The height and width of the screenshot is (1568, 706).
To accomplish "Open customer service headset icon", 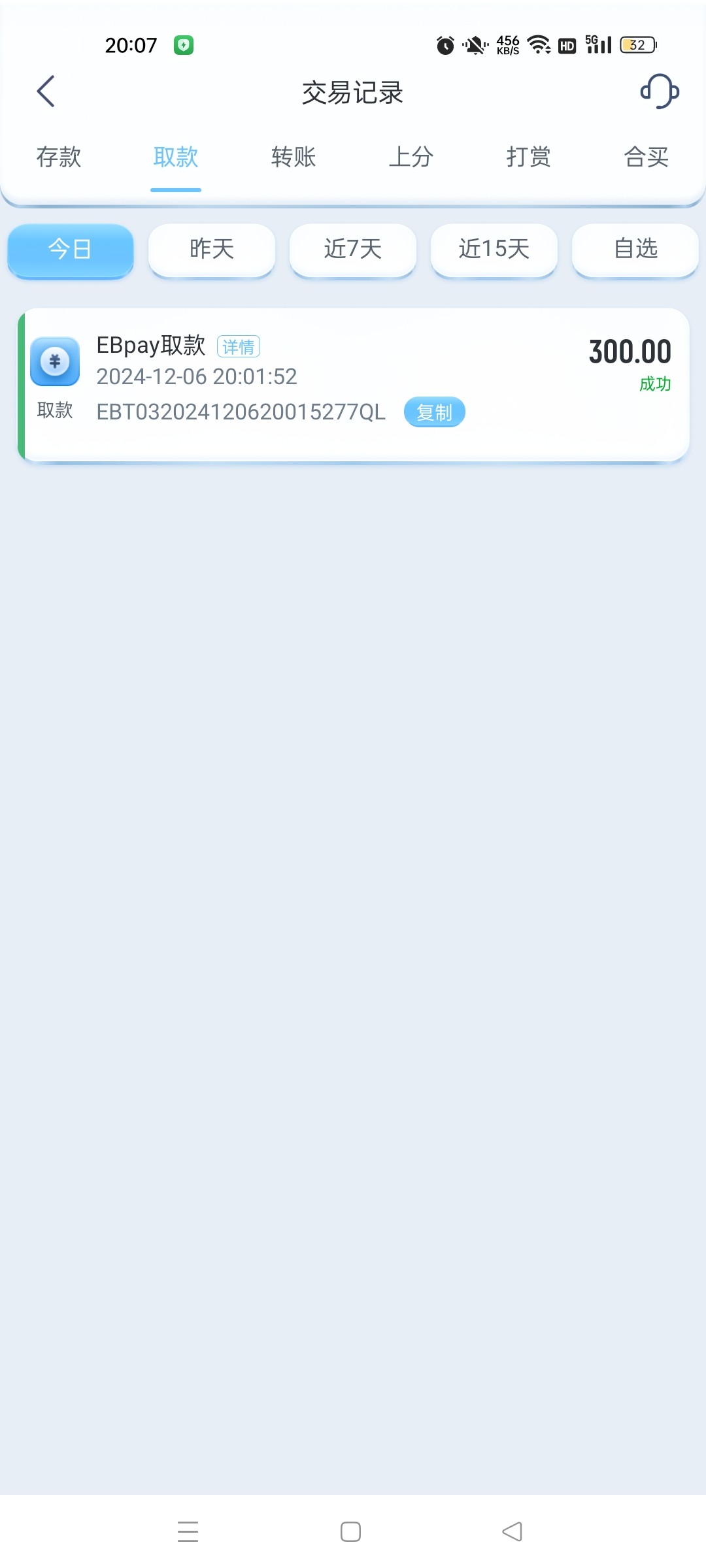I will (x=660, y=91).
